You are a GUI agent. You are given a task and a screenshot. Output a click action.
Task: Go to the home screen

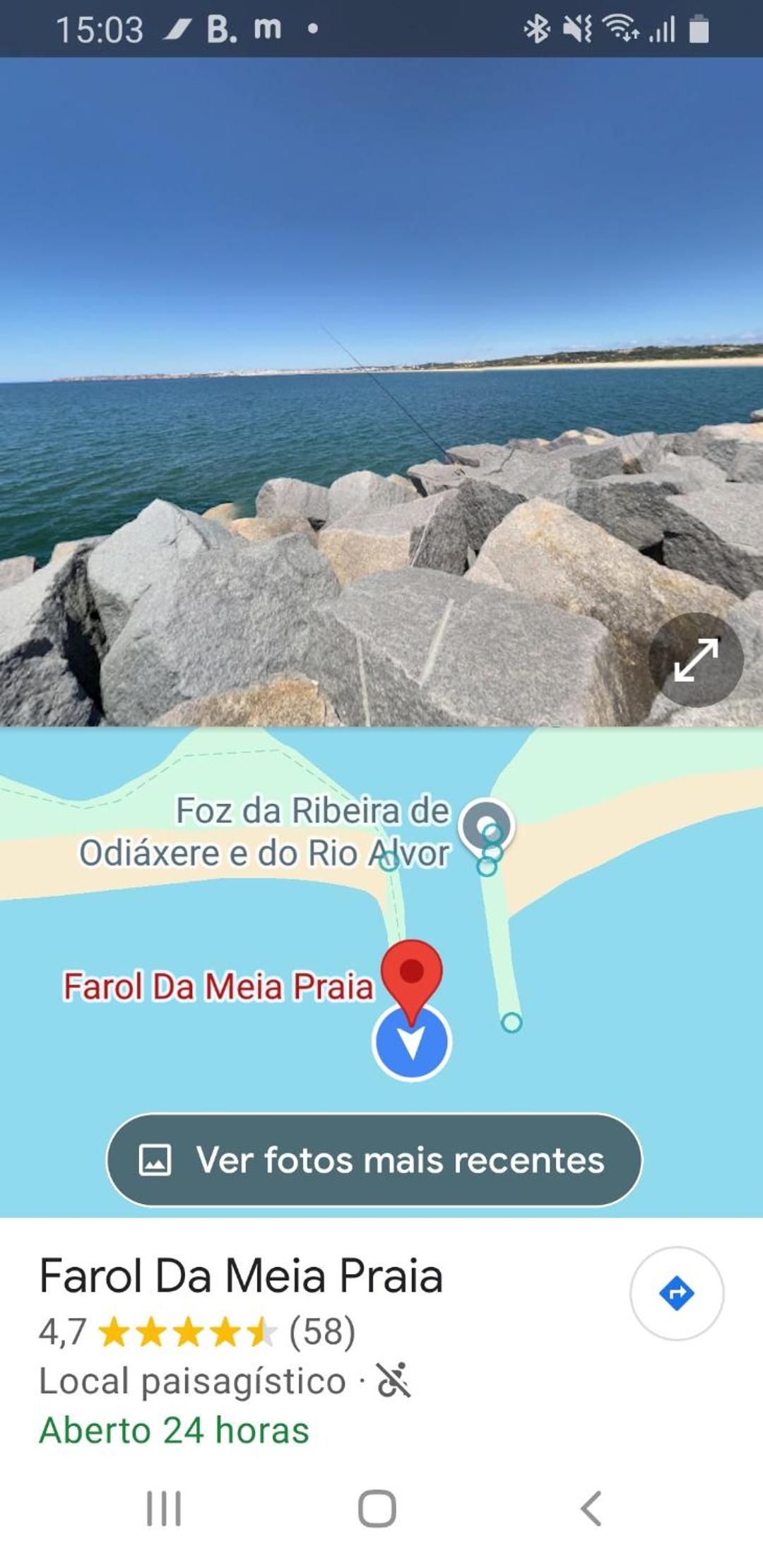[x=377, y=1509]
